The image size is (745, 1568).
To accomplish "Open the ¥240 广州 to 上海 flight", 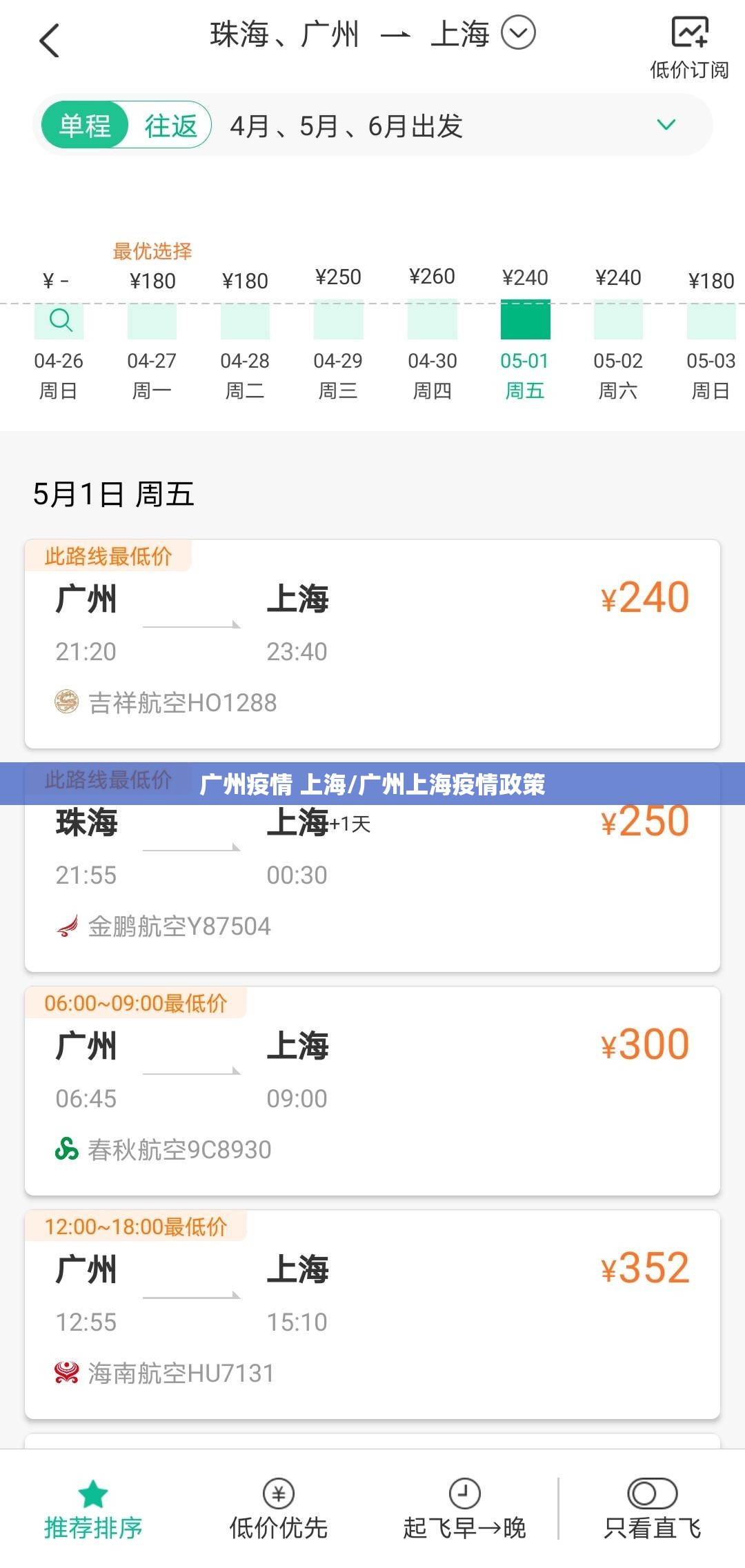I will point(372,642).
